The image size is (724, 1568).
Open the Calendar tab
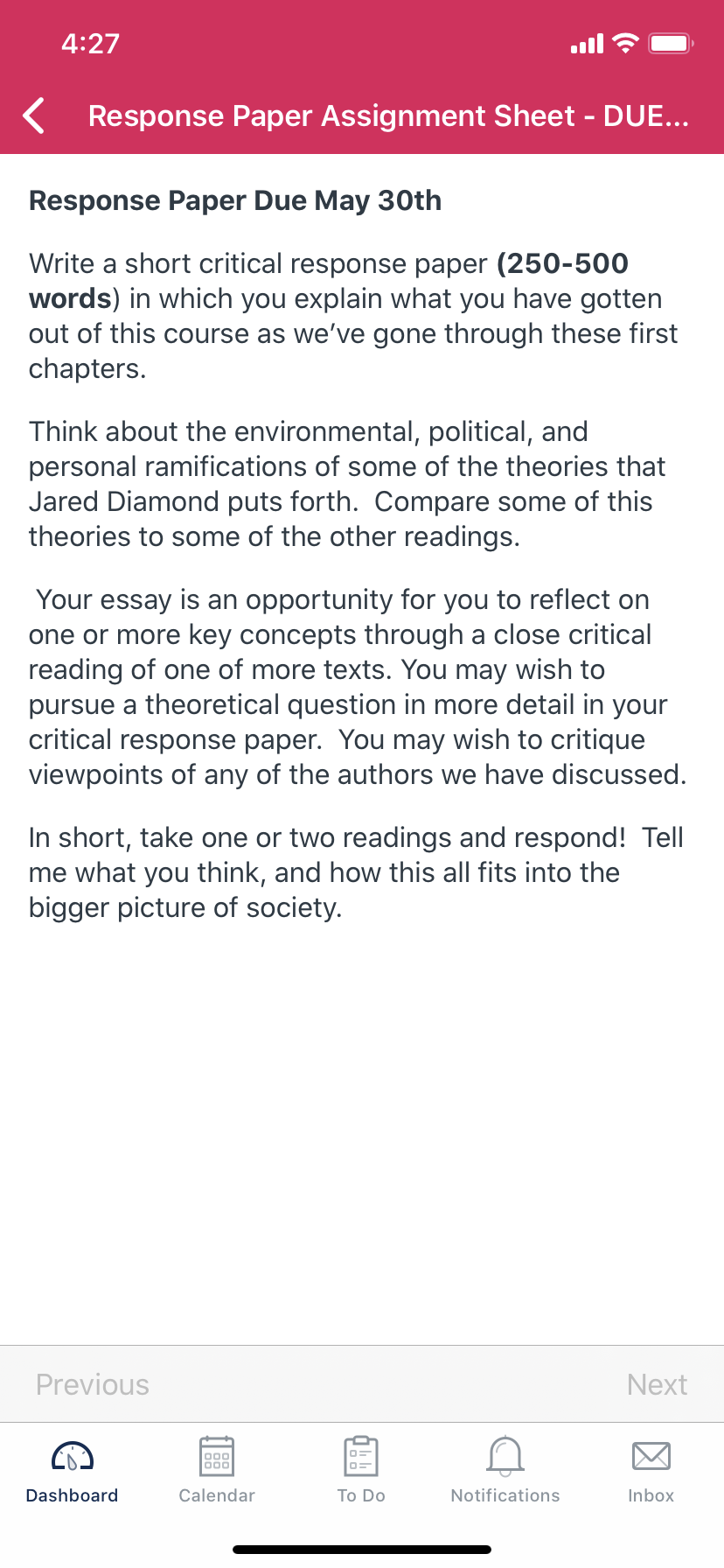tap(217, 1471)
